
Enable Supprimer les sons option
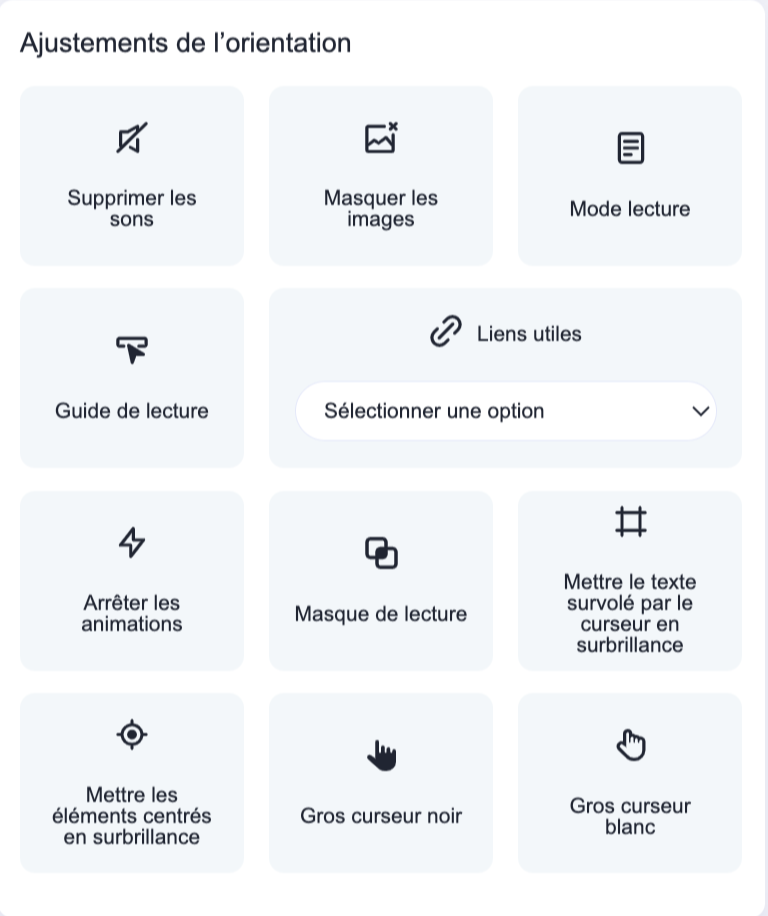tap(132, 176)
